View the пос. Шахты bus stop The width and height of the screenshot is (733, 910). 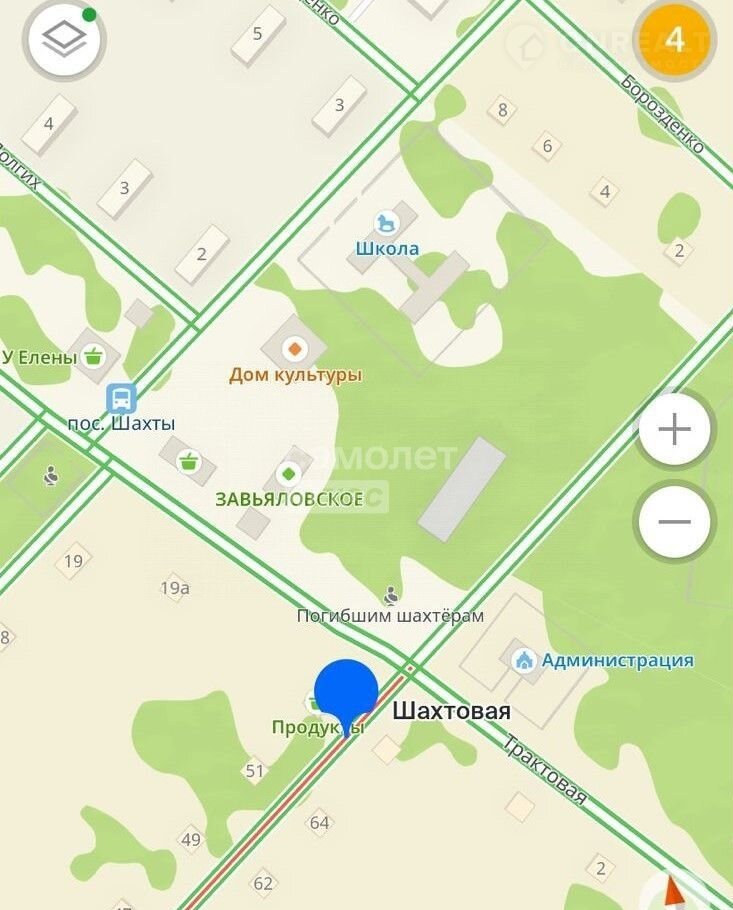click(121, 398)
